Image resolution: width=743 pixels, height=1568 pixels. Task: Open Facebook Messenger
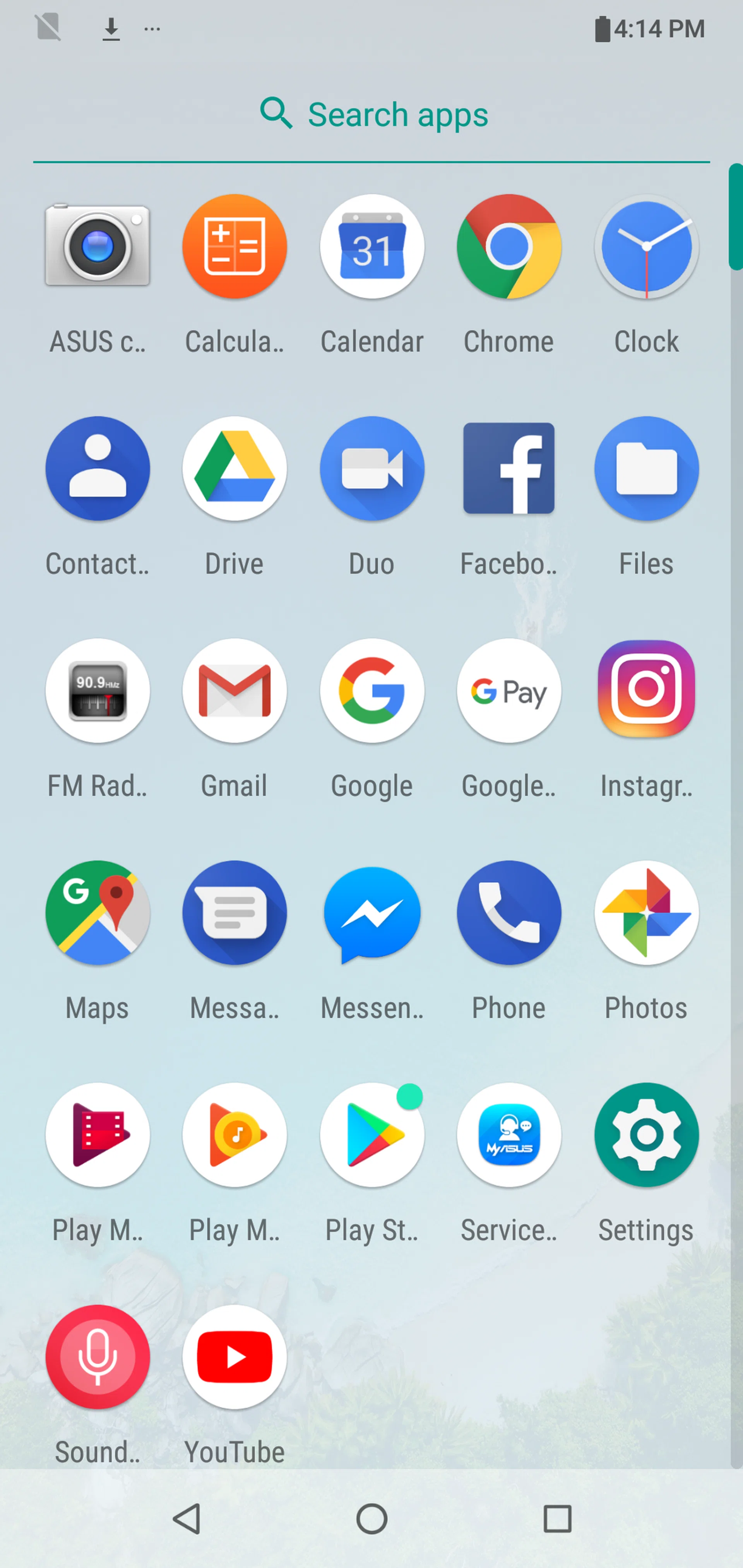pyautogui.click(x=371, y=913)
